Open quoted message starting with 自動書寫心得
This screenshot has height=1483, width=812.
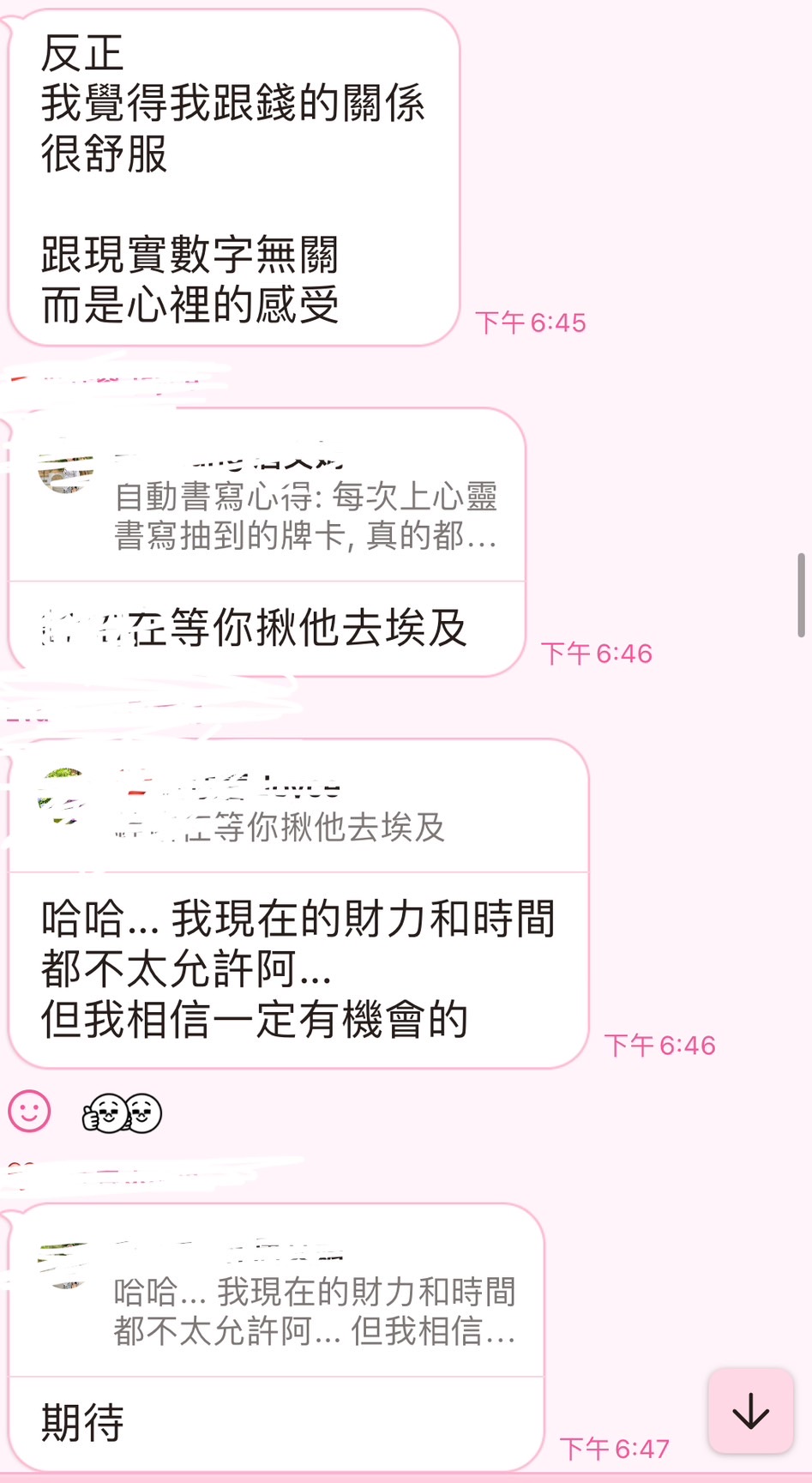tap(304, 516)
